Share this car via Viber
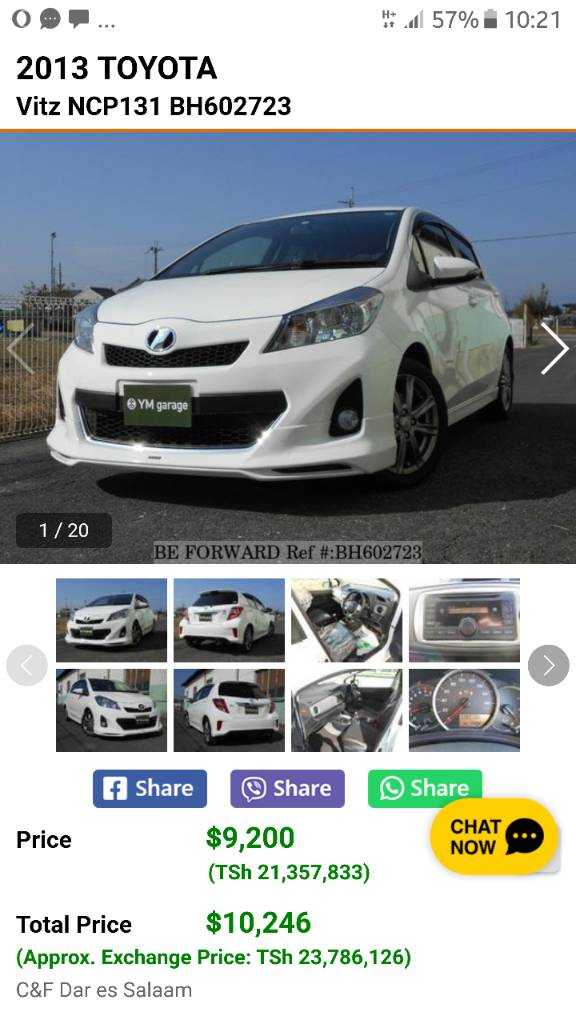 pos(287,788)
